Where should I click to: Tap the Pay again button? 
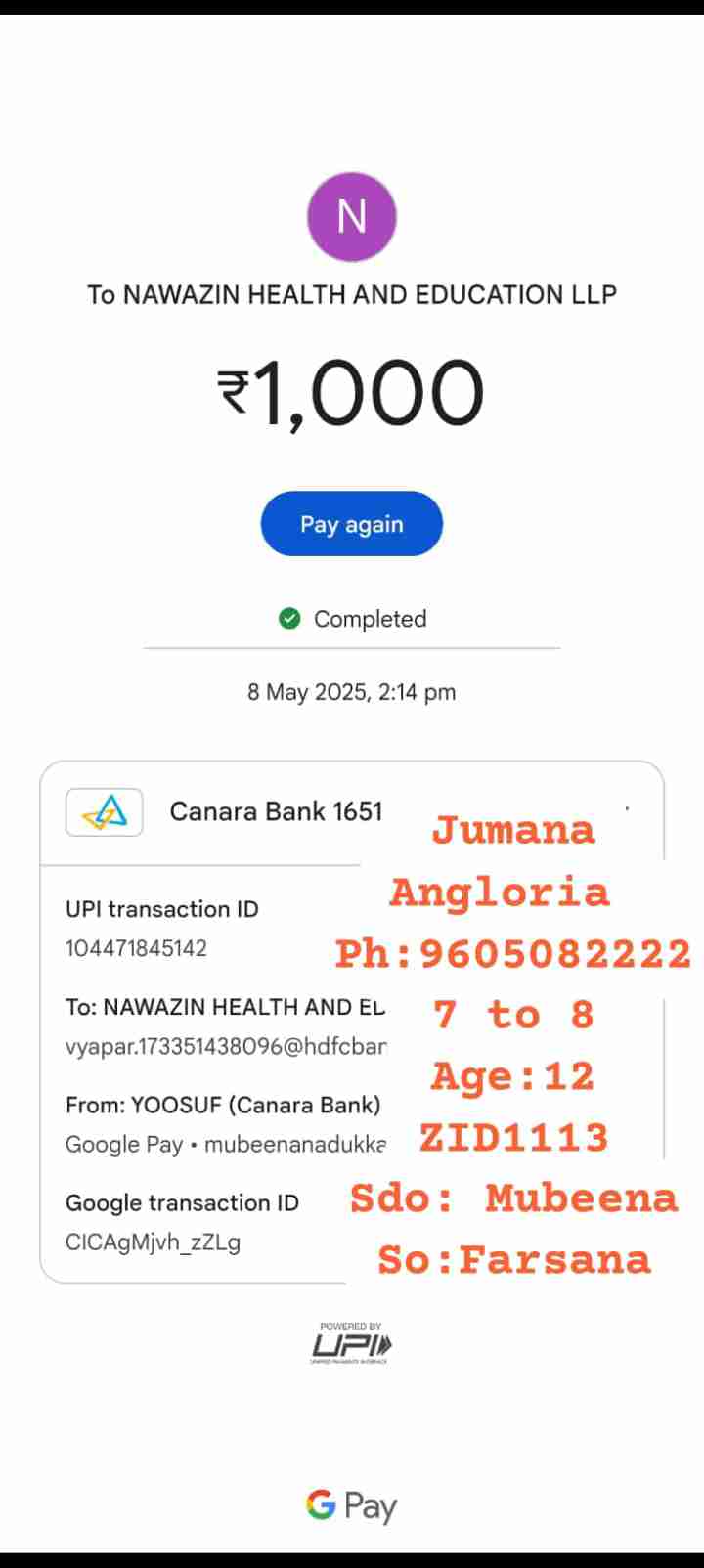pos(351,524)
